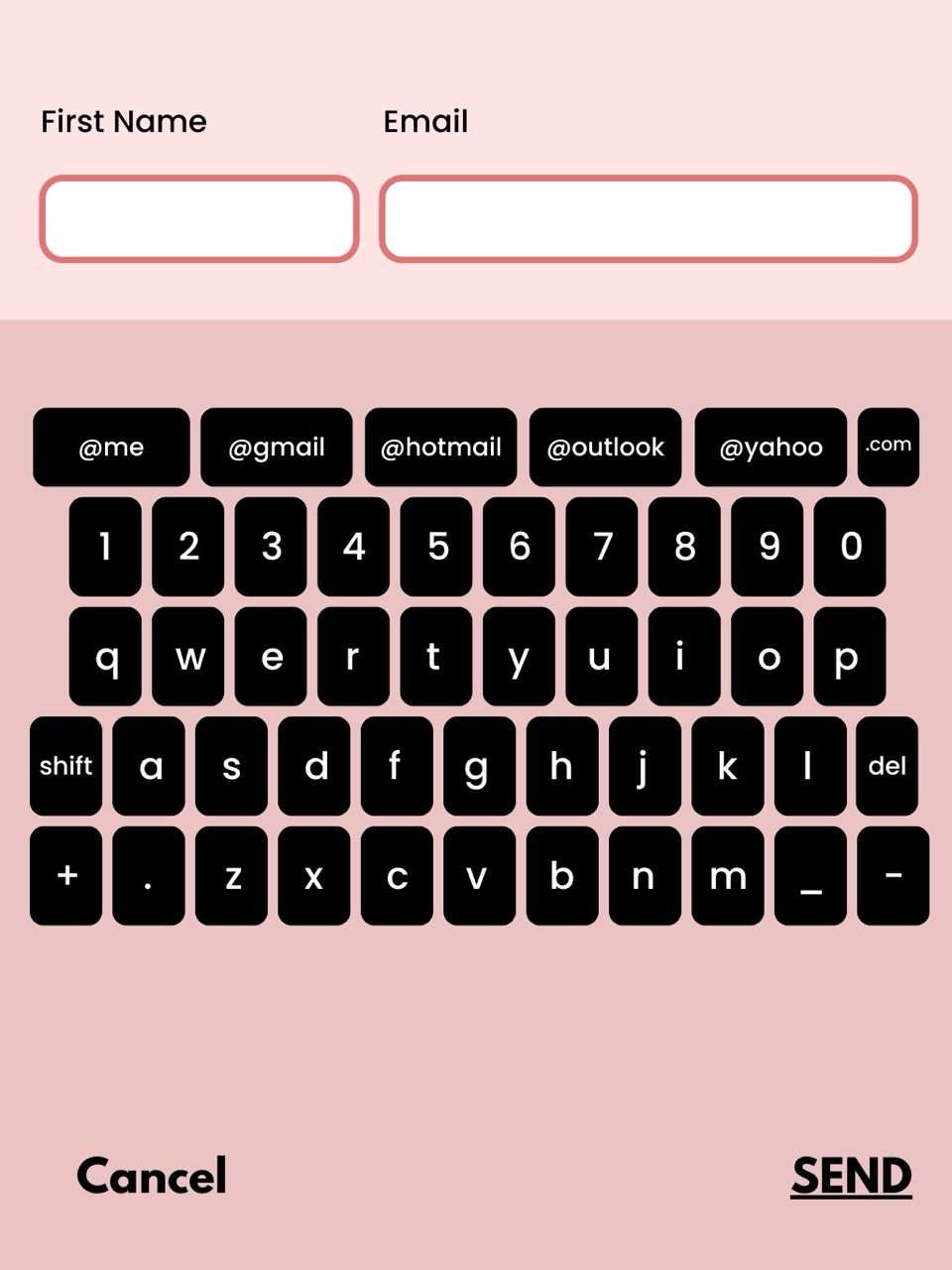Focus the First Name text field
The height and width of the screenshot is (1270, 952).
click(x=198, y=219)
